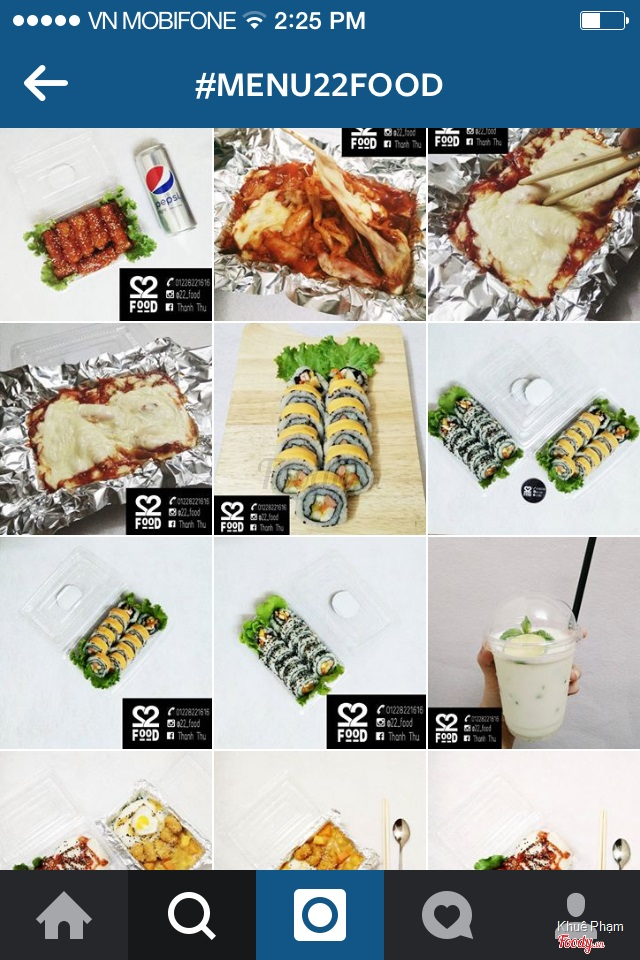Open the activity heart tab
Screen dimensions: 640x960
447,914
